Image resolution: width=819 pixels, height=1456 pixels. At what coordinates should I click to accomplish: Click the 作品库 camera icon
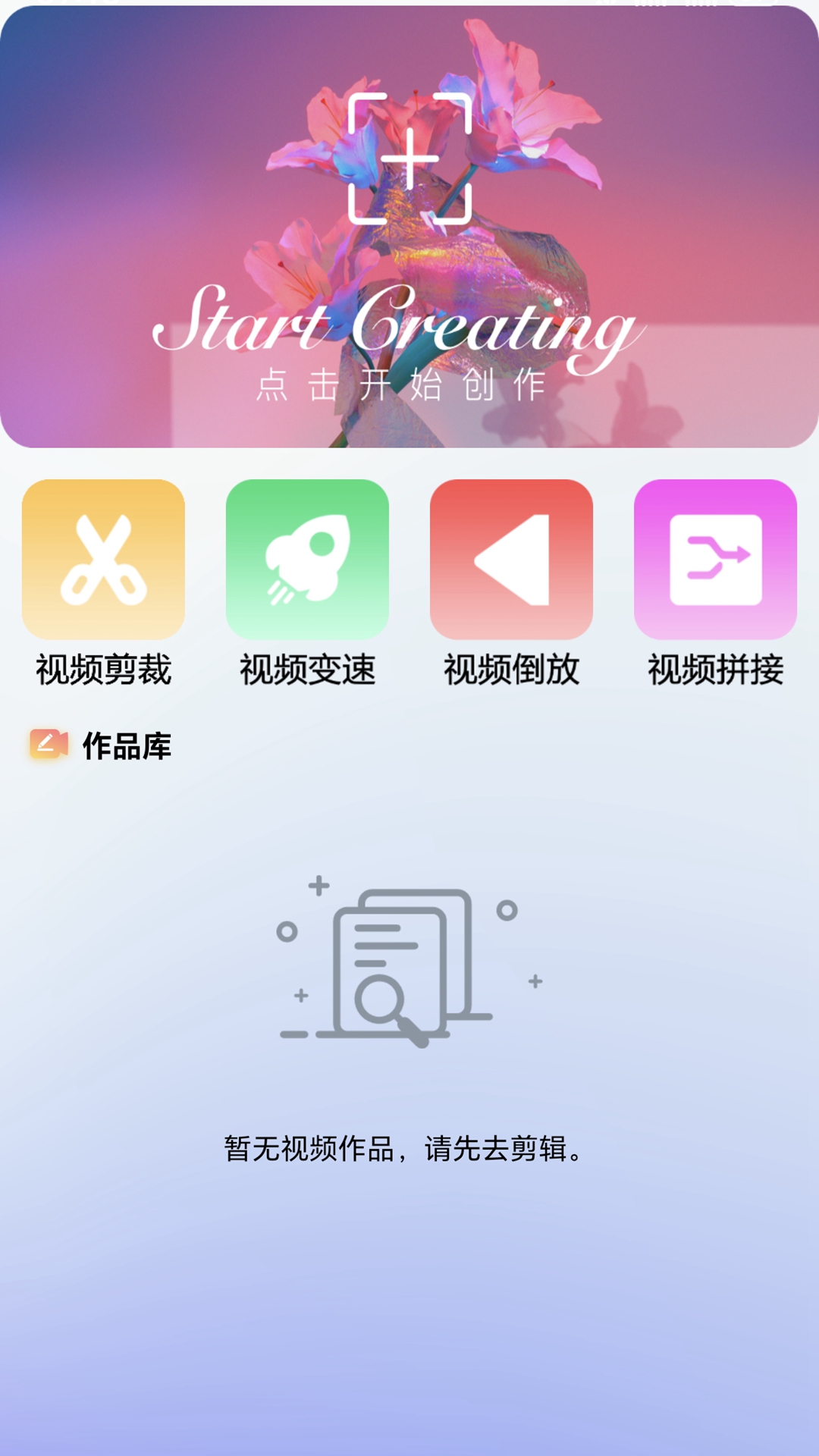47,745
